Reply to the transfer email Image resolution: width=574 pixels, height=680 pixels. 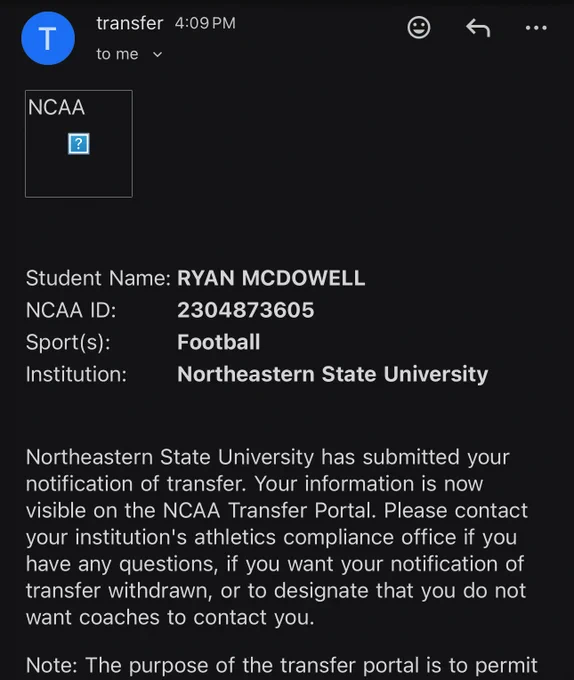478,28
